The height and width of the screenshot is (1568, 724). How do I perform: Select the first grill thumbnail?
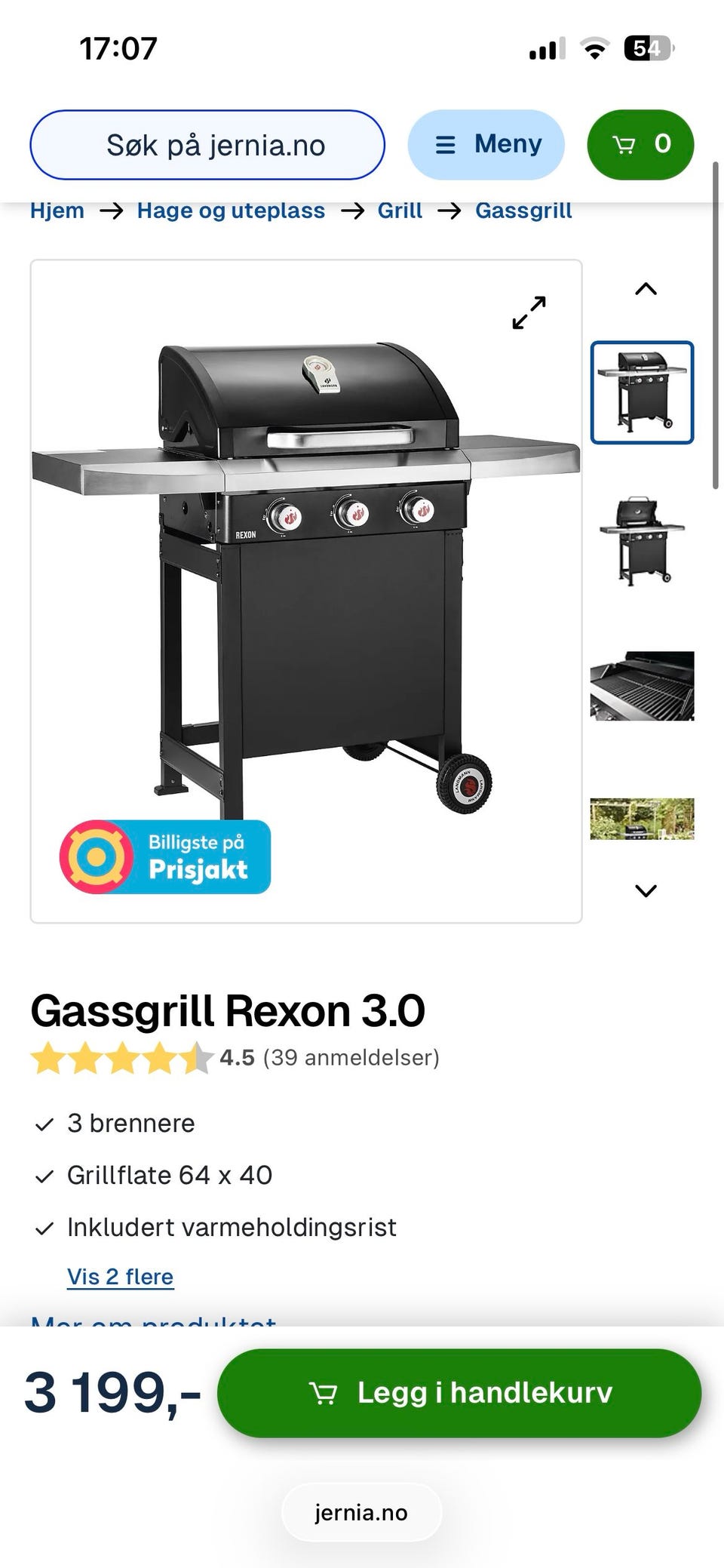pyautogui.click(x=642, y=392)
